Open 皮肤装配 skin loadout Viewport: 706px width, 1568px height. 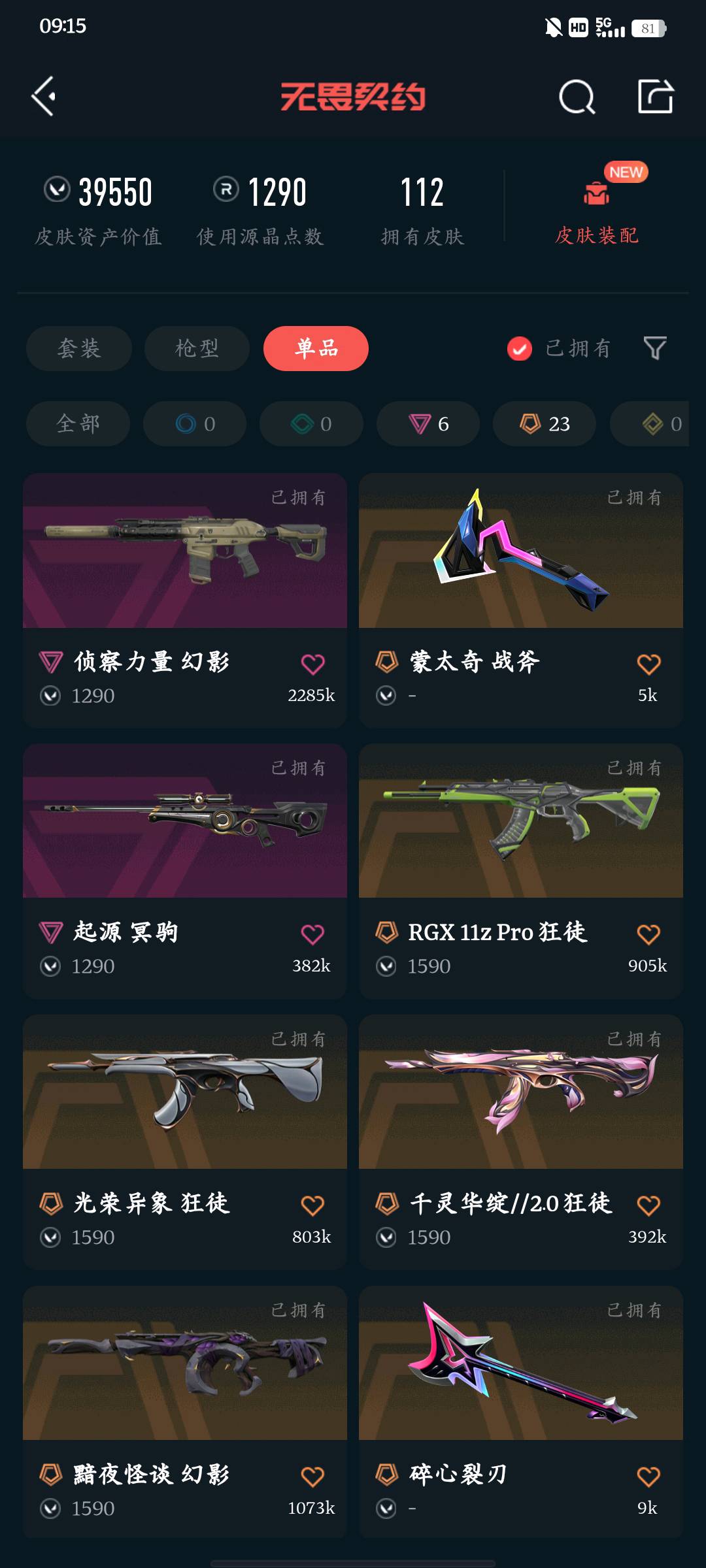tap(596, 209)
